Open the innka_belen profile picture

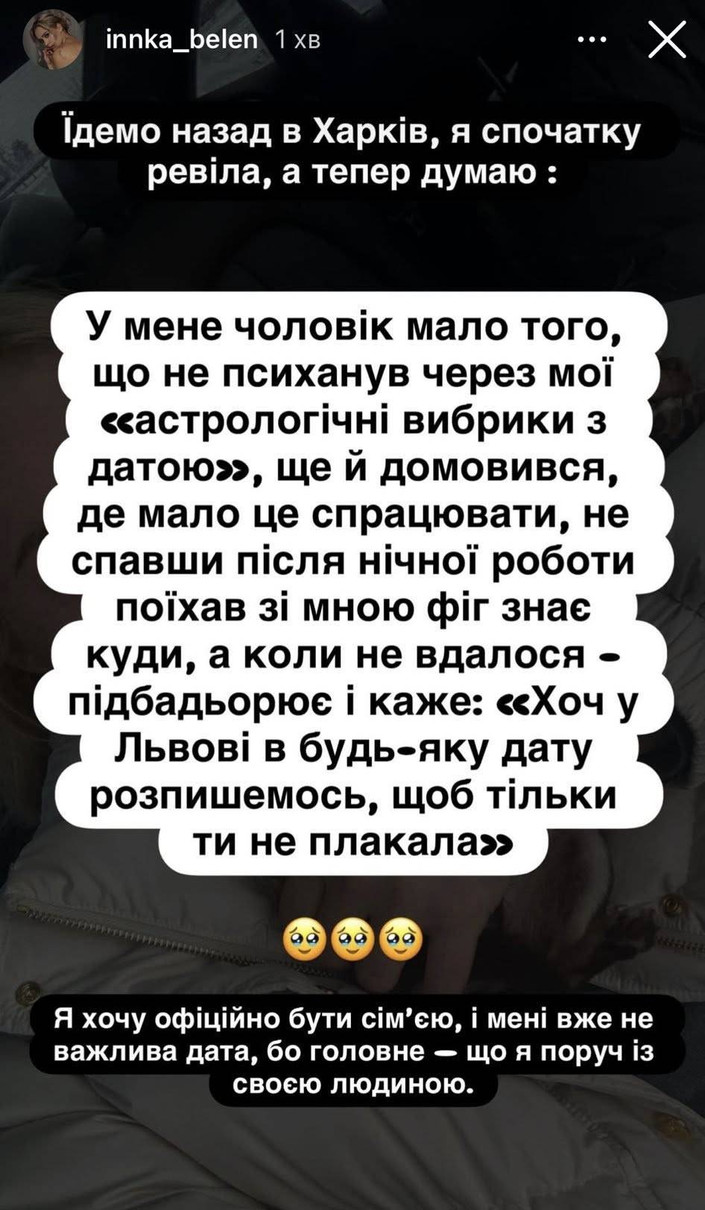pyautogui.click(x=61, y=40)
